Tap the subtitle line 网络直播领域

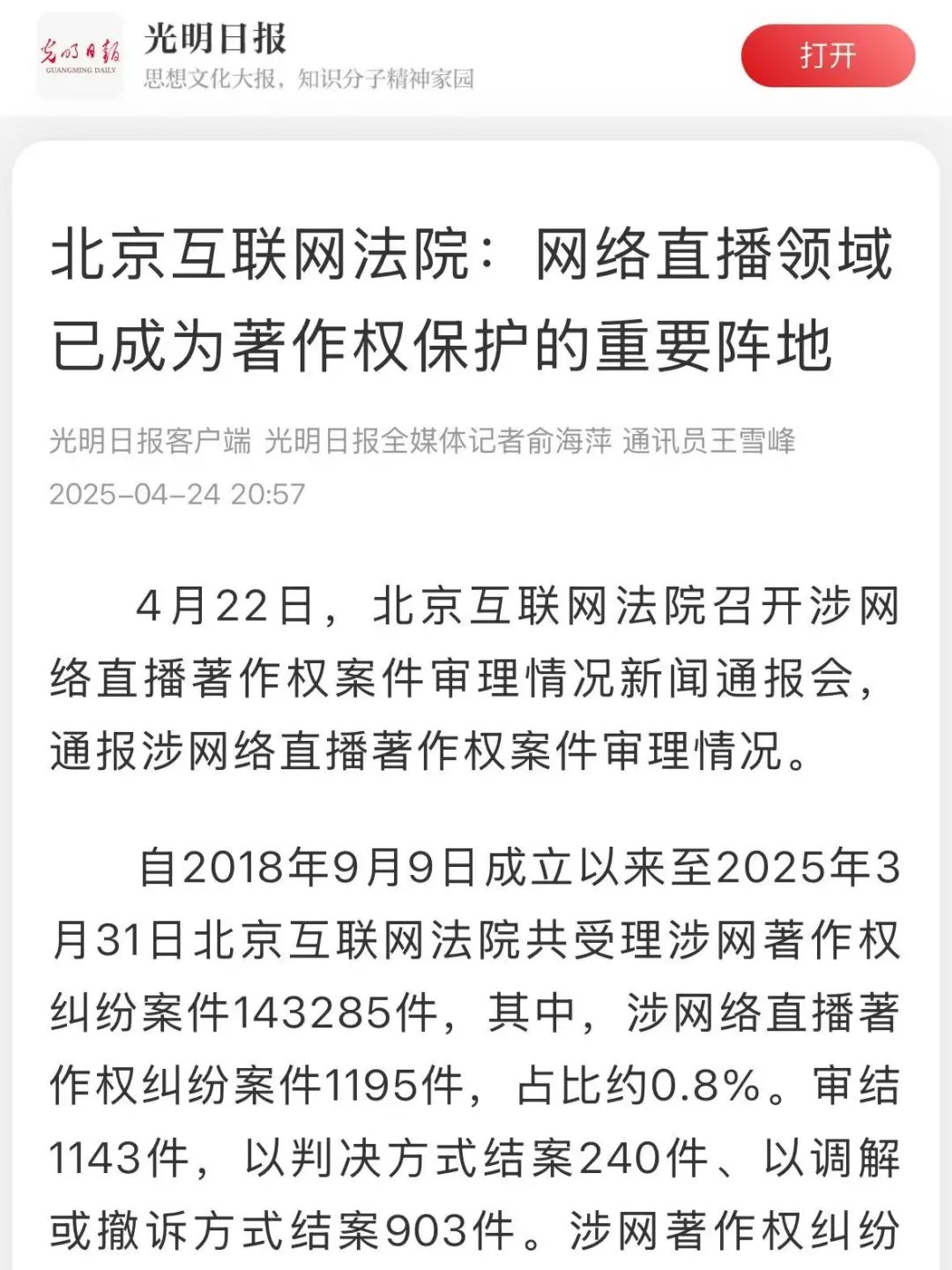(714, 256)
